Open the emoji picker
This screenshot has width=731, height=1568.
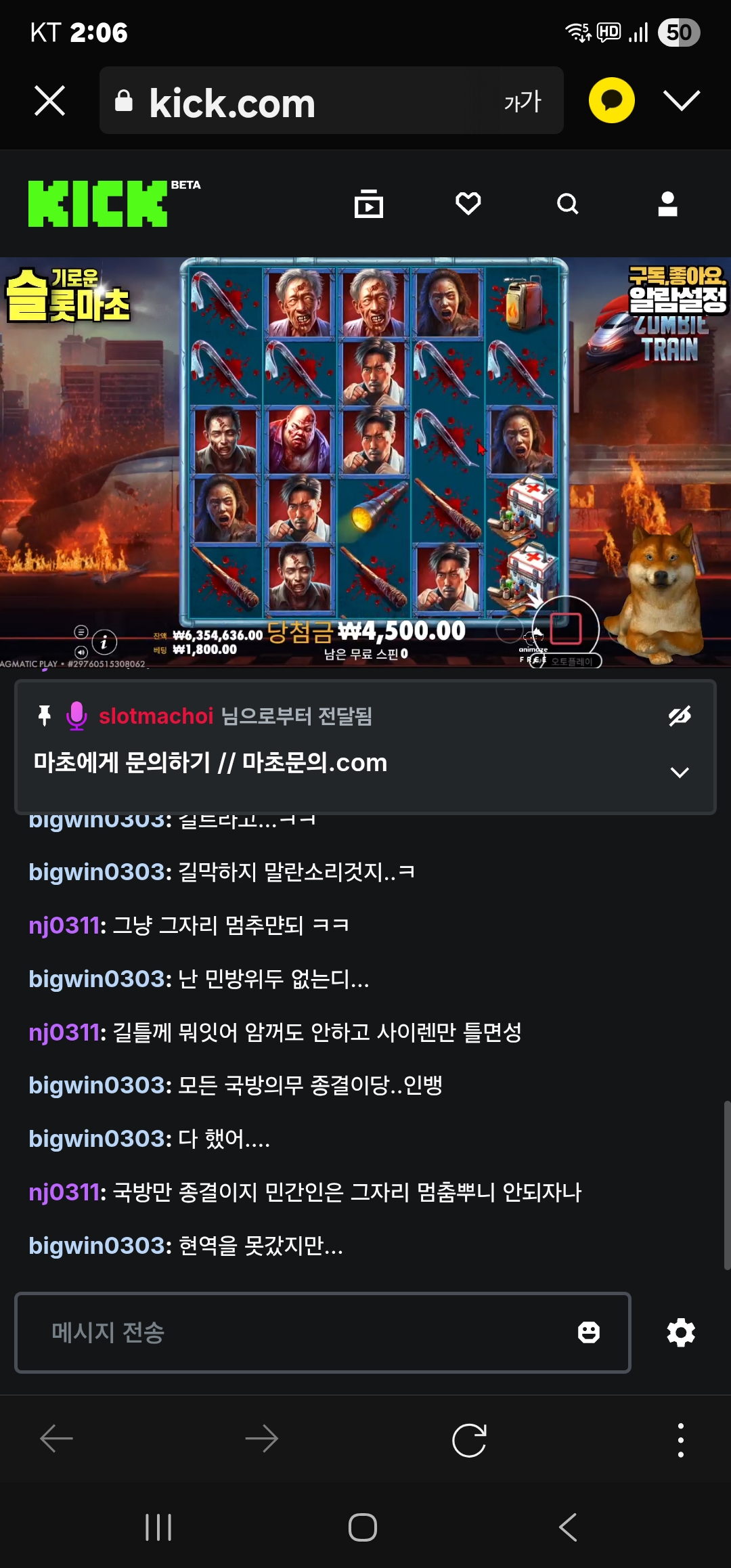[x=588, y=1332]
